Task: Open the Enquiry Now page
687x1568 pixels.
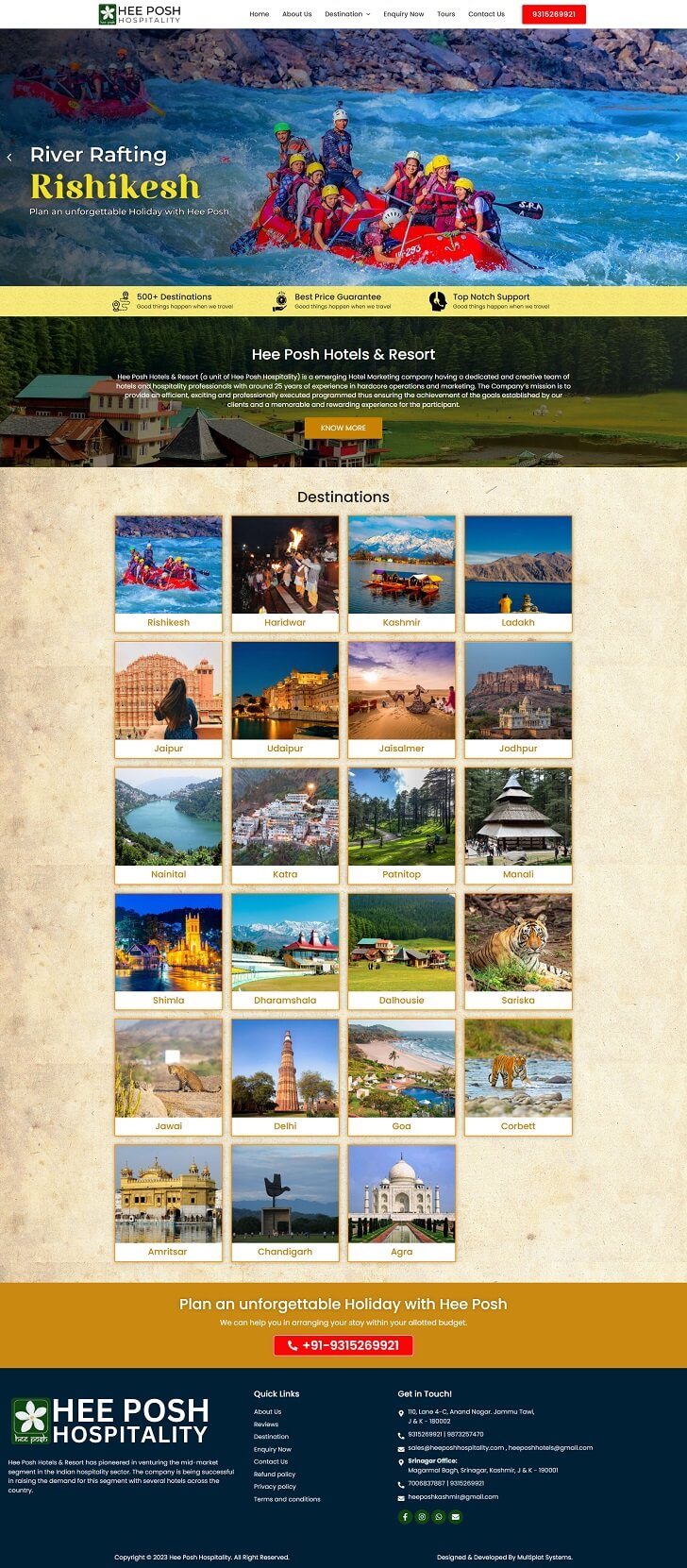Action: point(403,14)
